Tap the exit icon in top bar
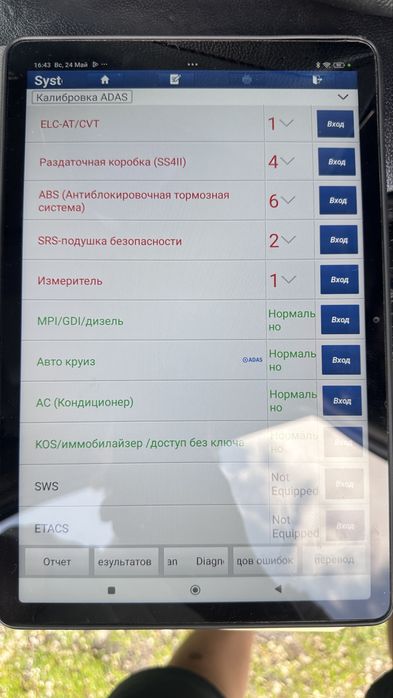This screenshot has width=393, height=698. [317, 80]
